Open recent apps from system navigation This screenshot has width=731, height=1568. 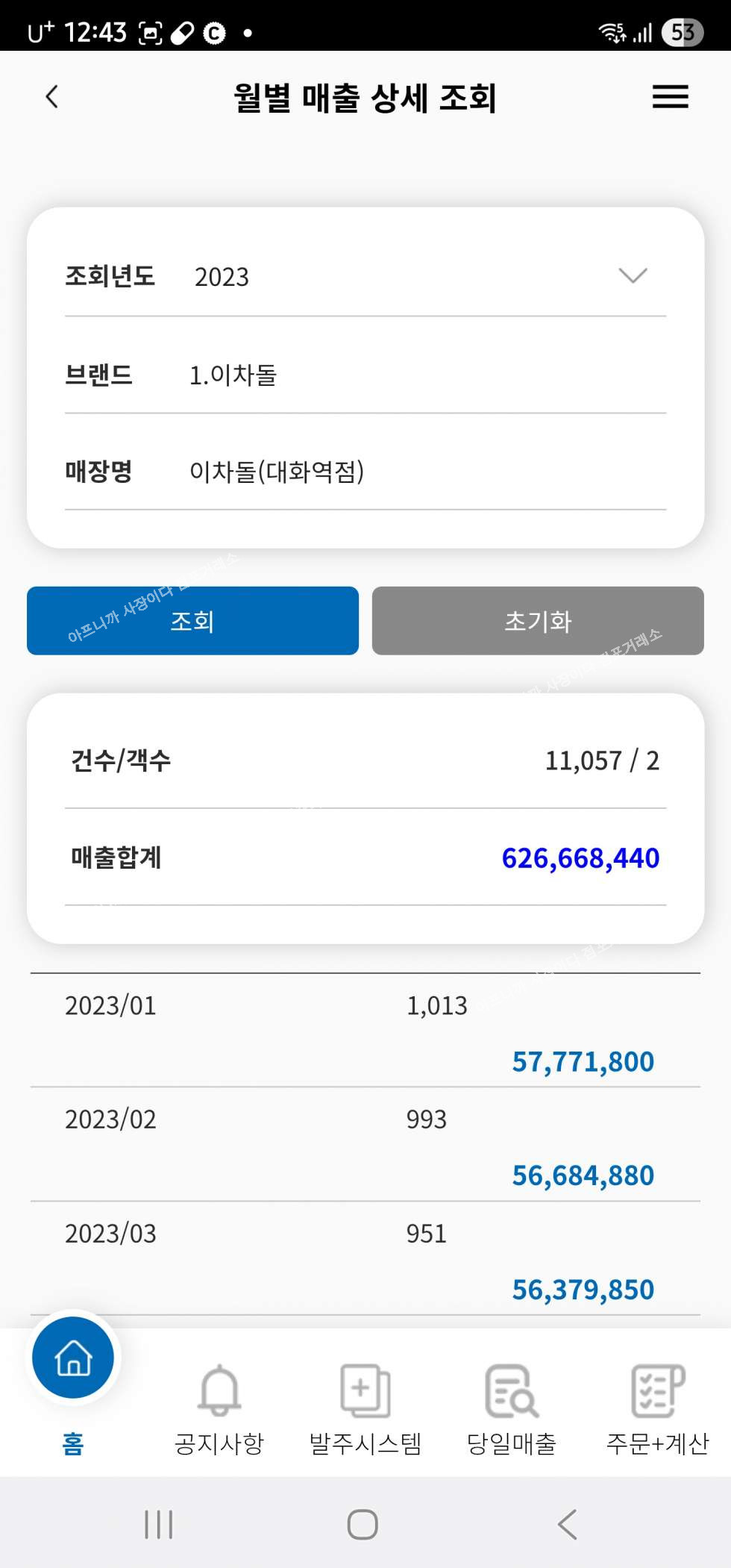(x=159, y=1524)
